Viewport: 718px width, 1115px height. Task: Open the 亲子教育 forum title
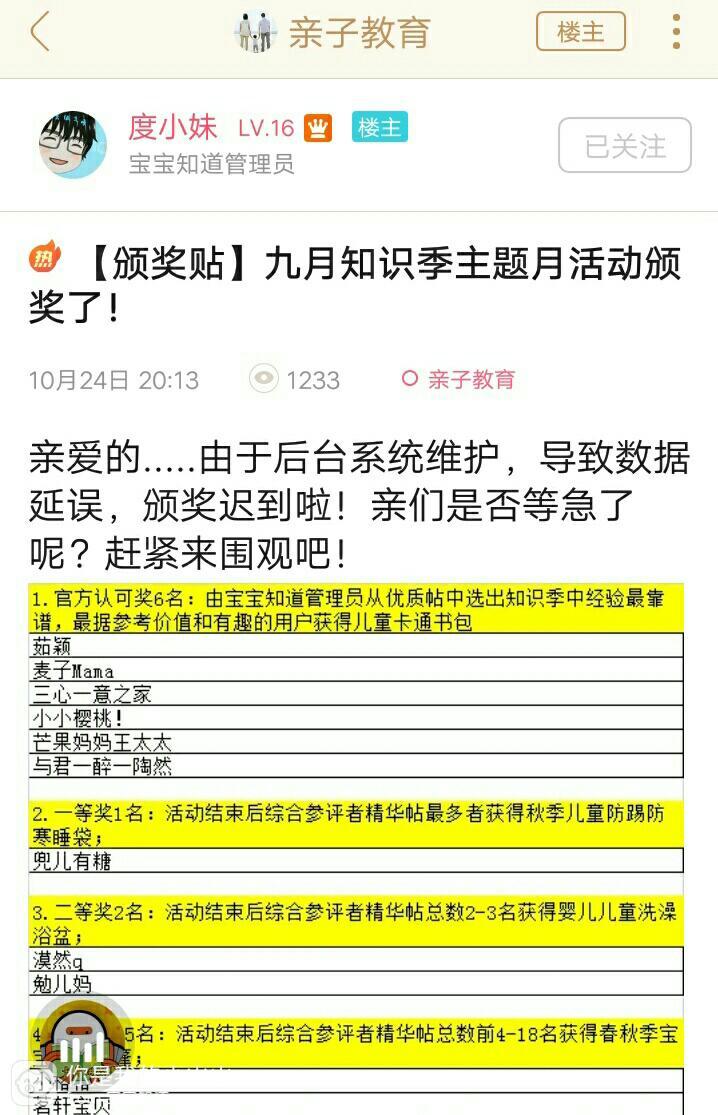pyautogui.click(x=358, y=32)
